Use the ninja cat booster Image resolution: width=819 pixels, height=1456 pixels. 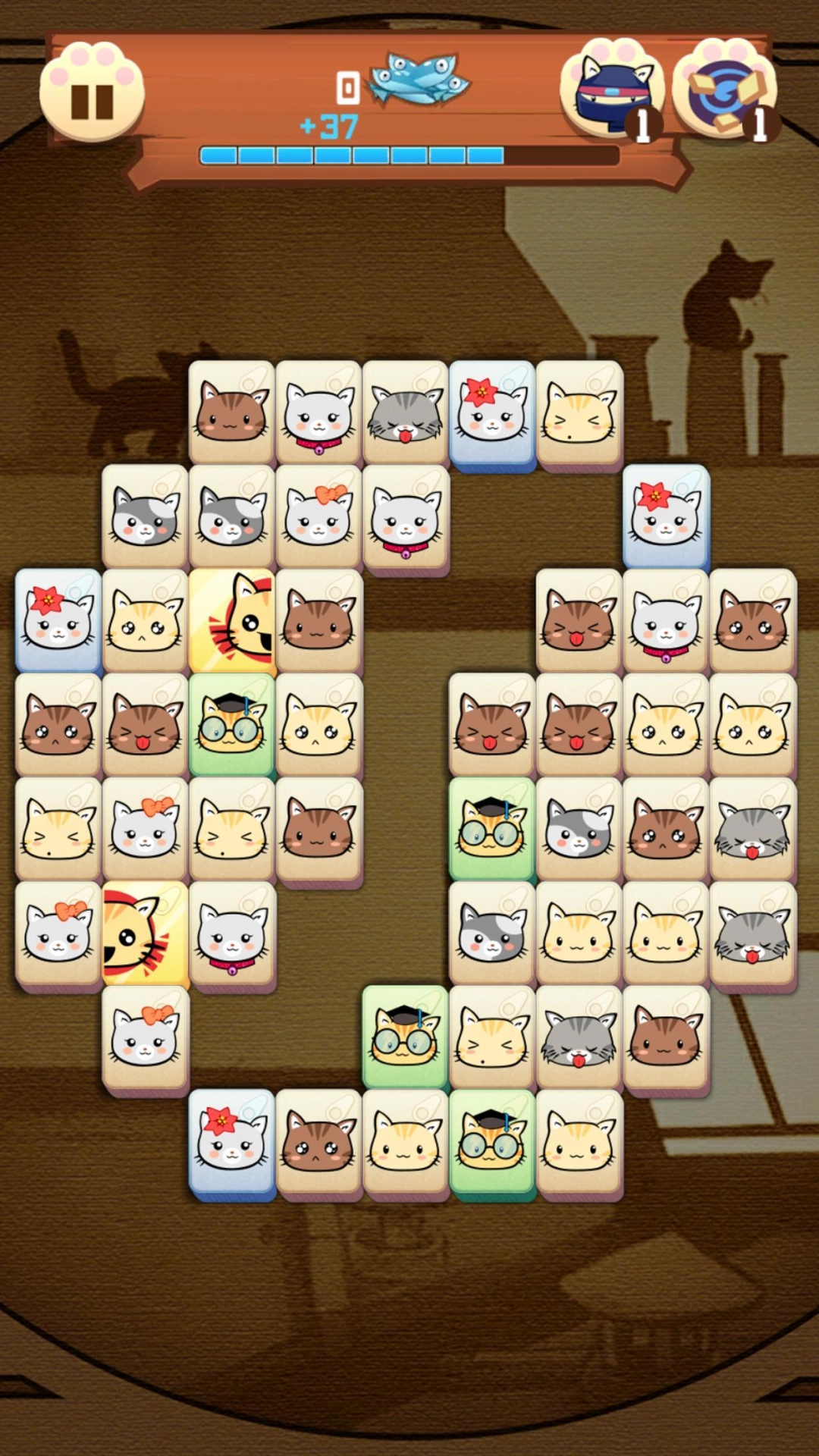[611, 89]
